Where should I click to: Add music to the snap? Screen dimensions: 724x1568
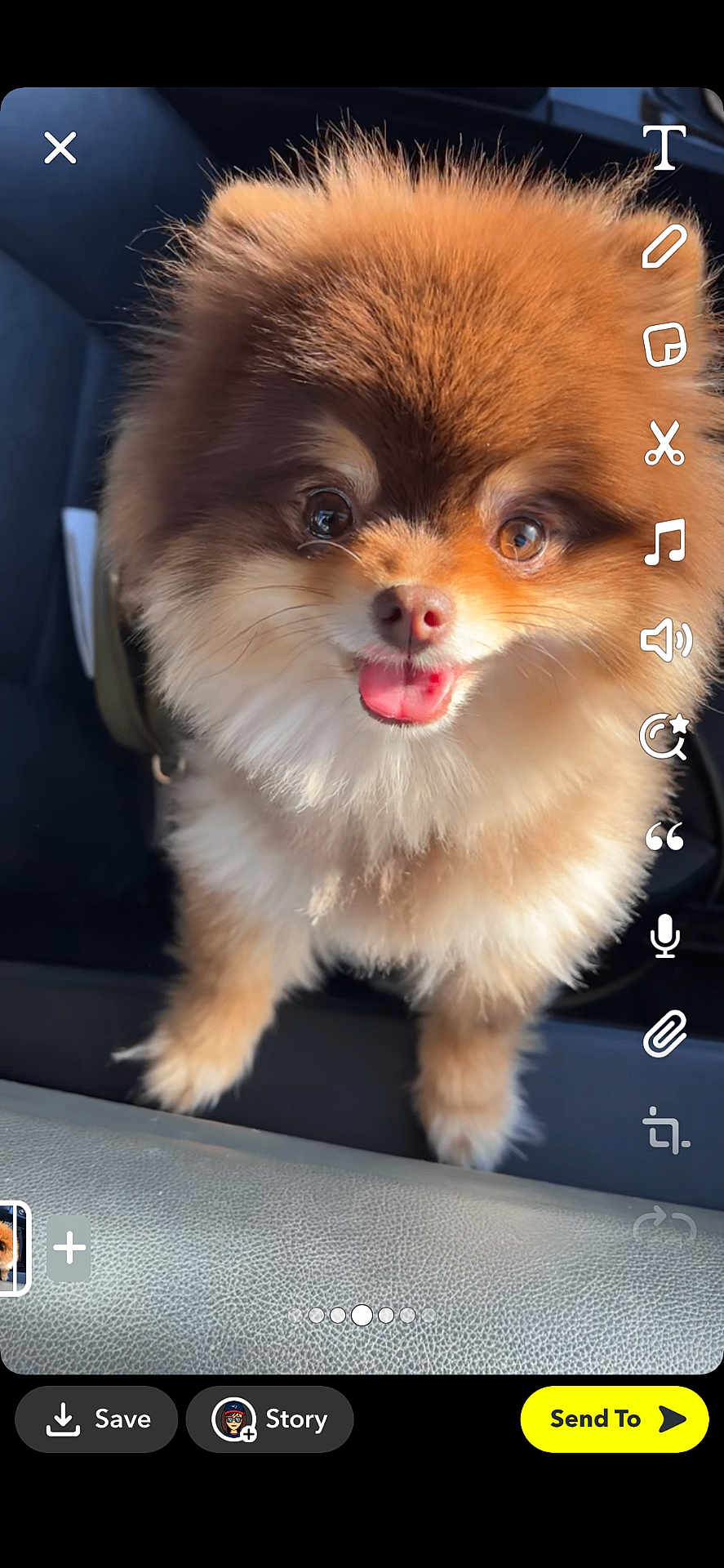664,541
